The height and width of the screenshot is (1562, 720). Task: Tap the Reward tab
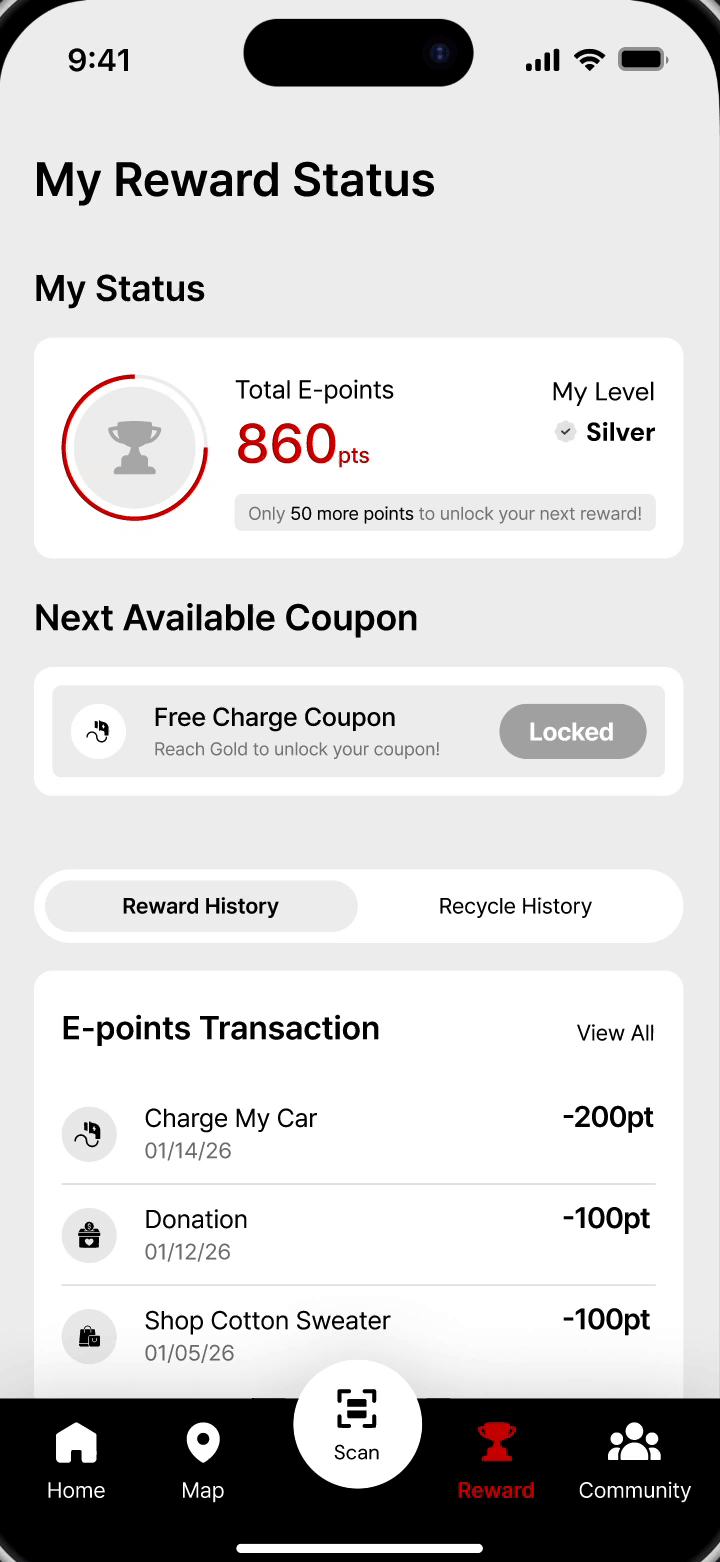click(x=496, y=1461)
